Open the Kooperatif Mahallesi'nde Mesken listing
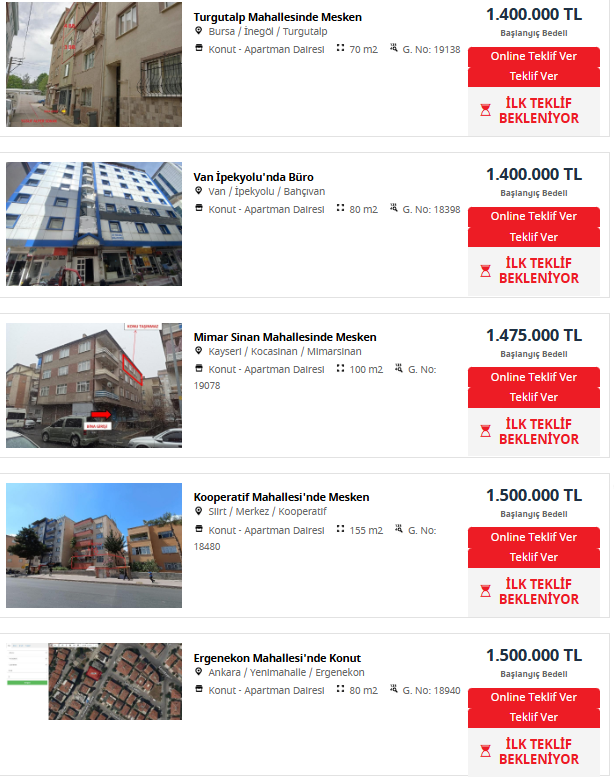The width and height of the screenshot is (614, 780). 281,497
